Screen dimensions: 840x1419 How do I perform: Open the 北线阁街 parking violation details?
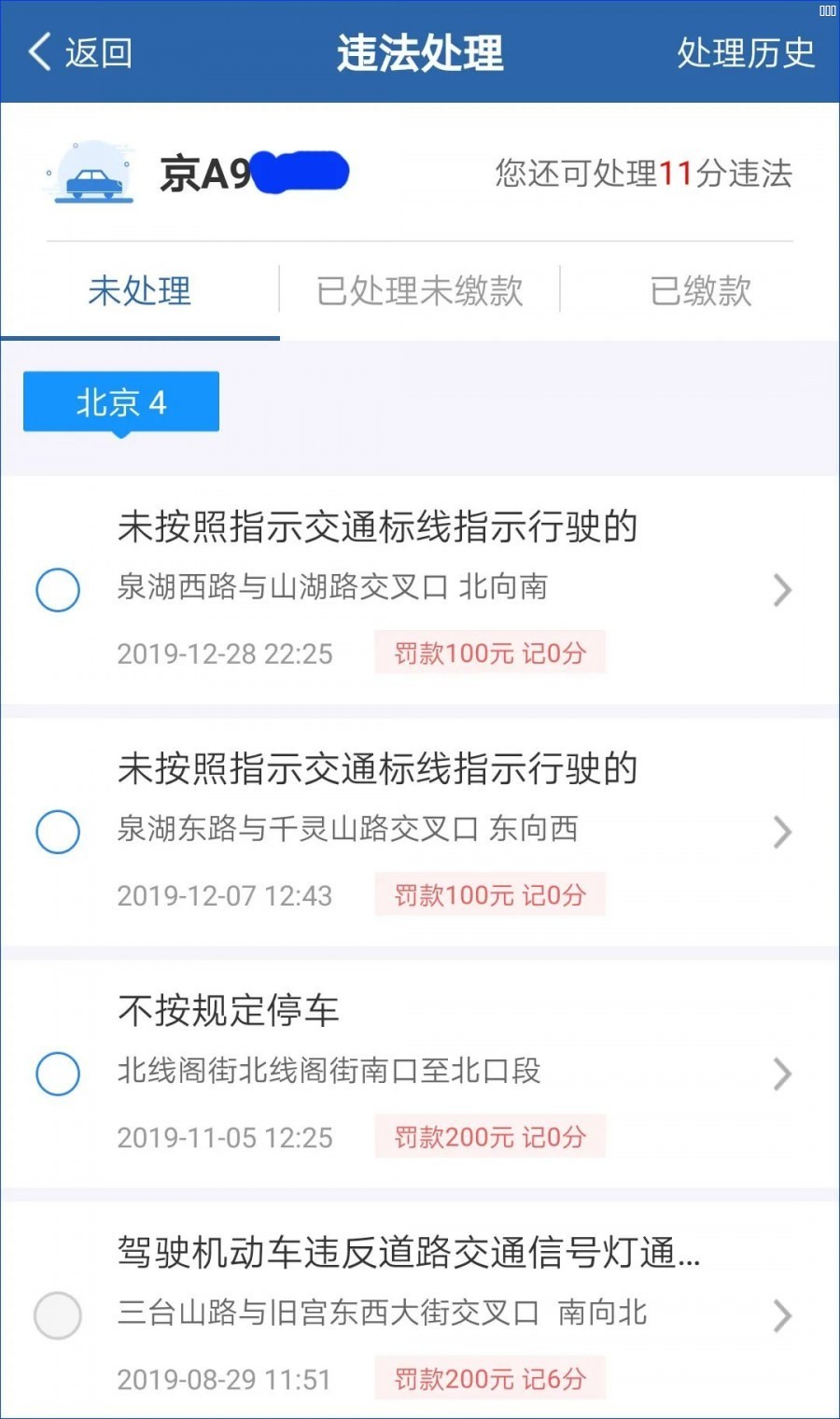782,1074
